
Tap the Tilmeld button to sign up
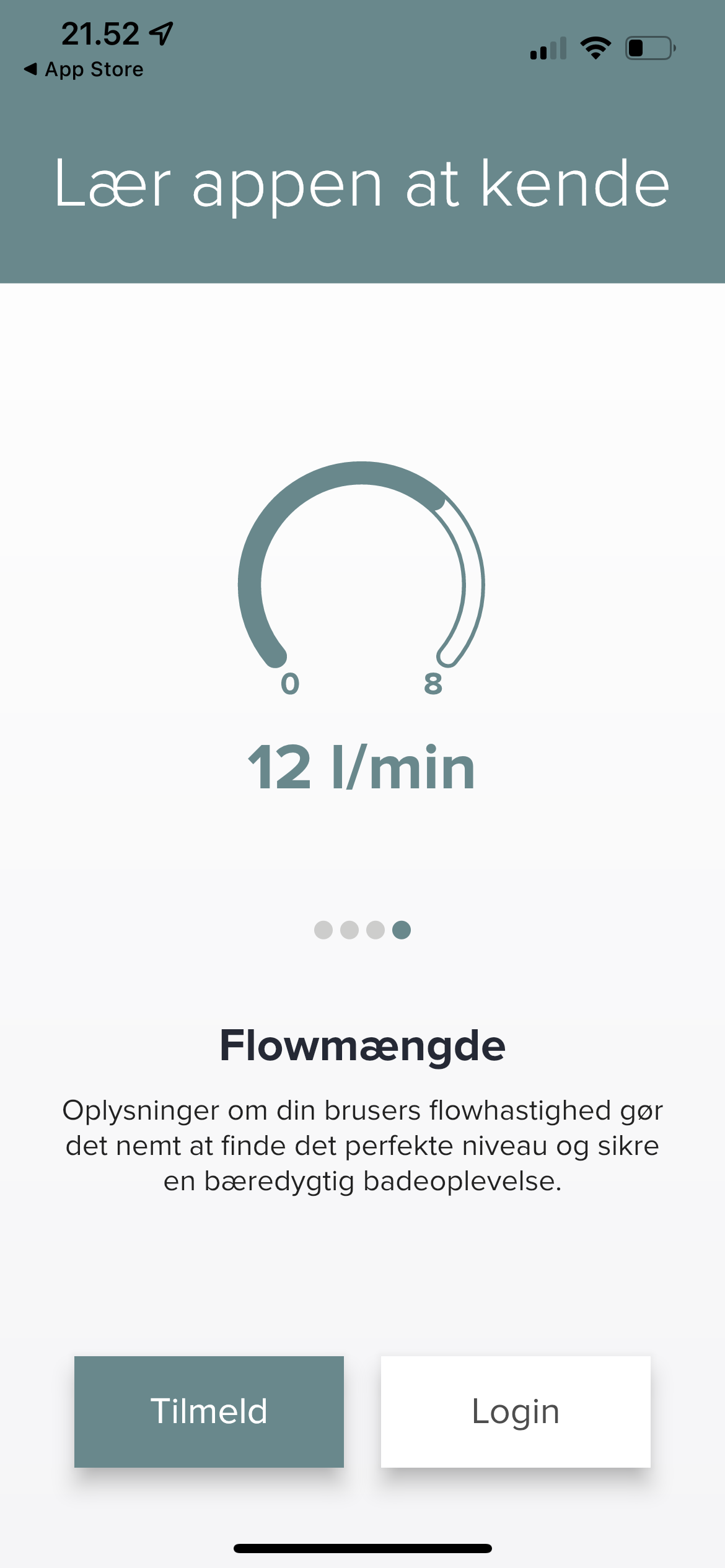[x=209, y=1411]
